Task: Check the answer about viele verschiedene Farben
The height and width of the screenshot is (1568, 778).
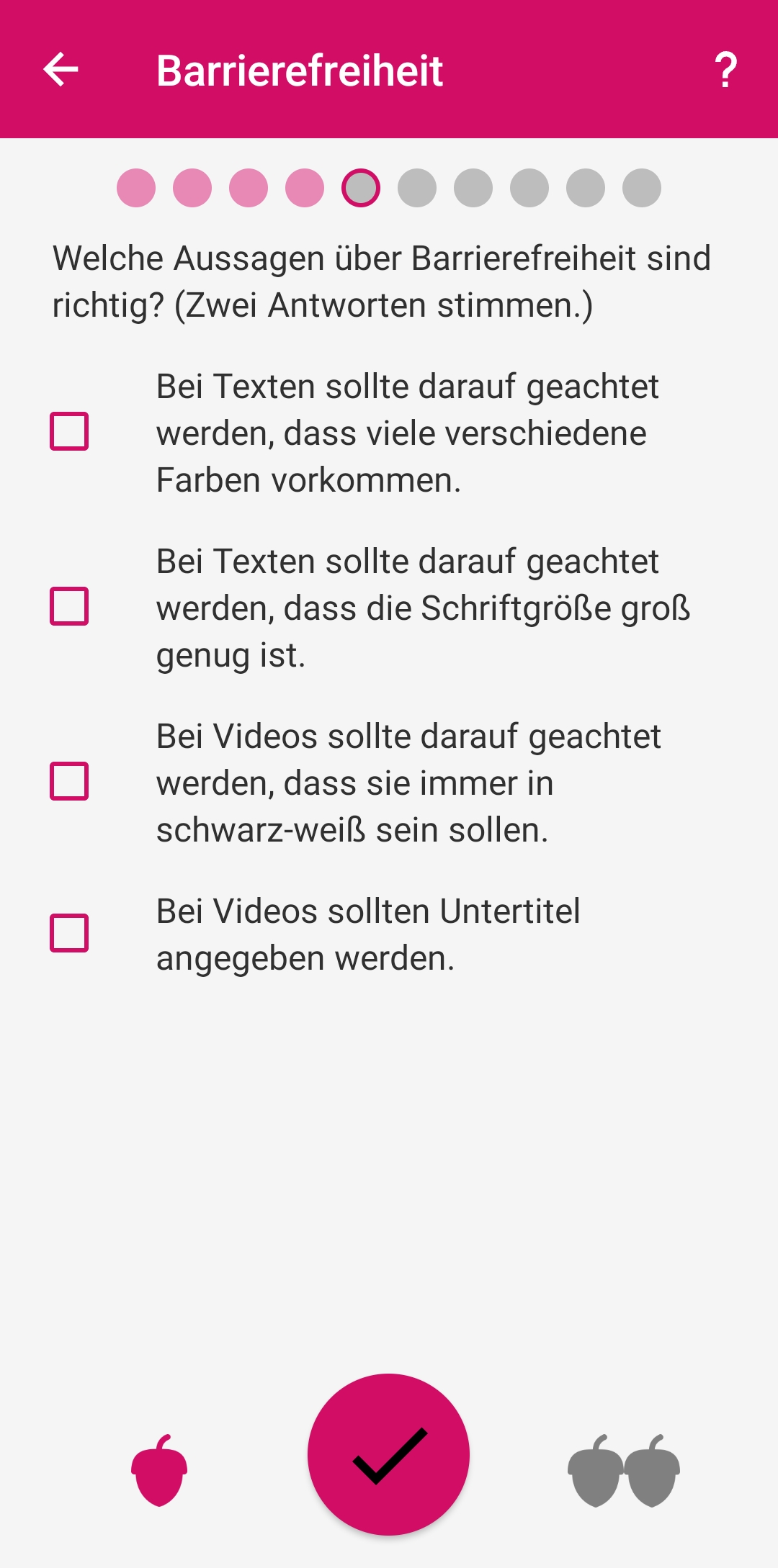Action: pos(69,431)
